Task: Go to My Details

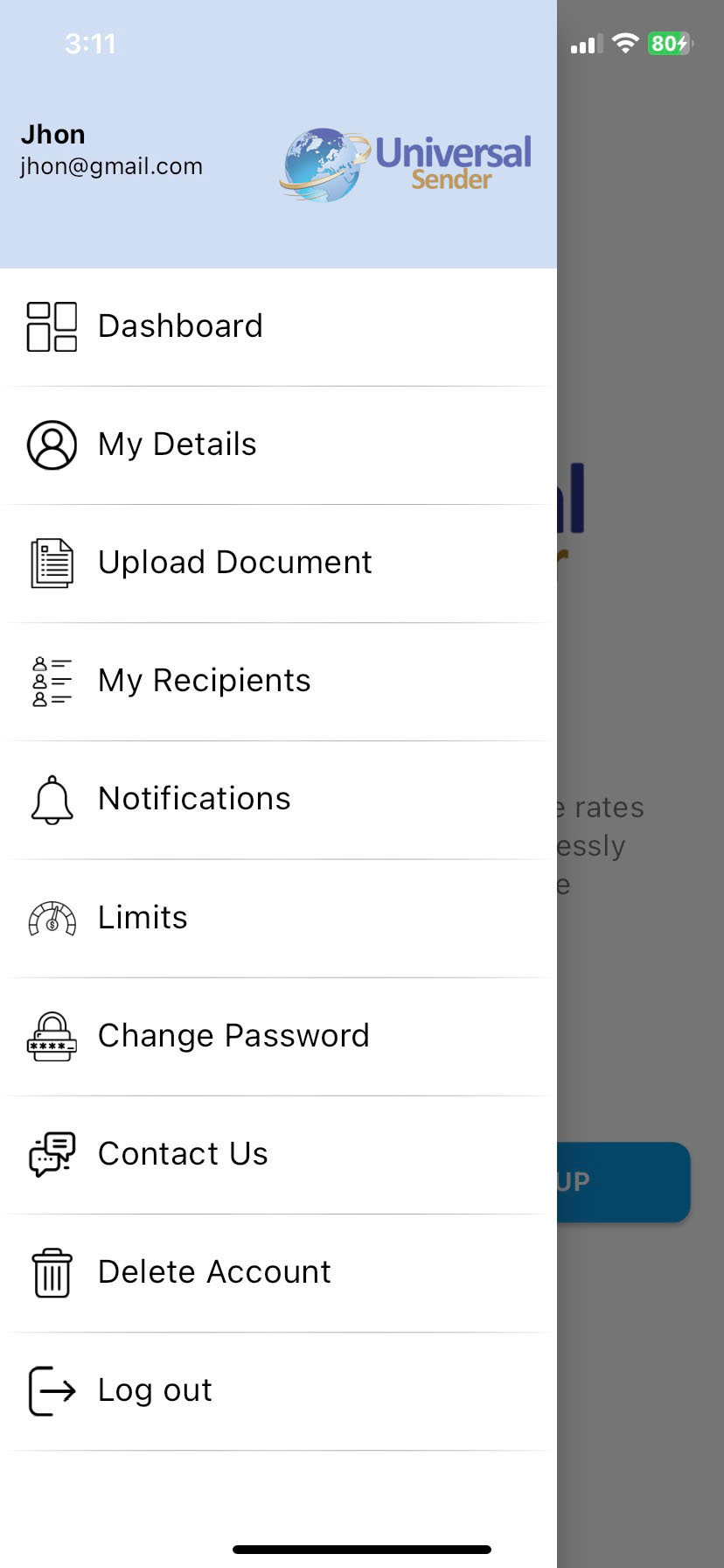Action: (x=177, y=444)
